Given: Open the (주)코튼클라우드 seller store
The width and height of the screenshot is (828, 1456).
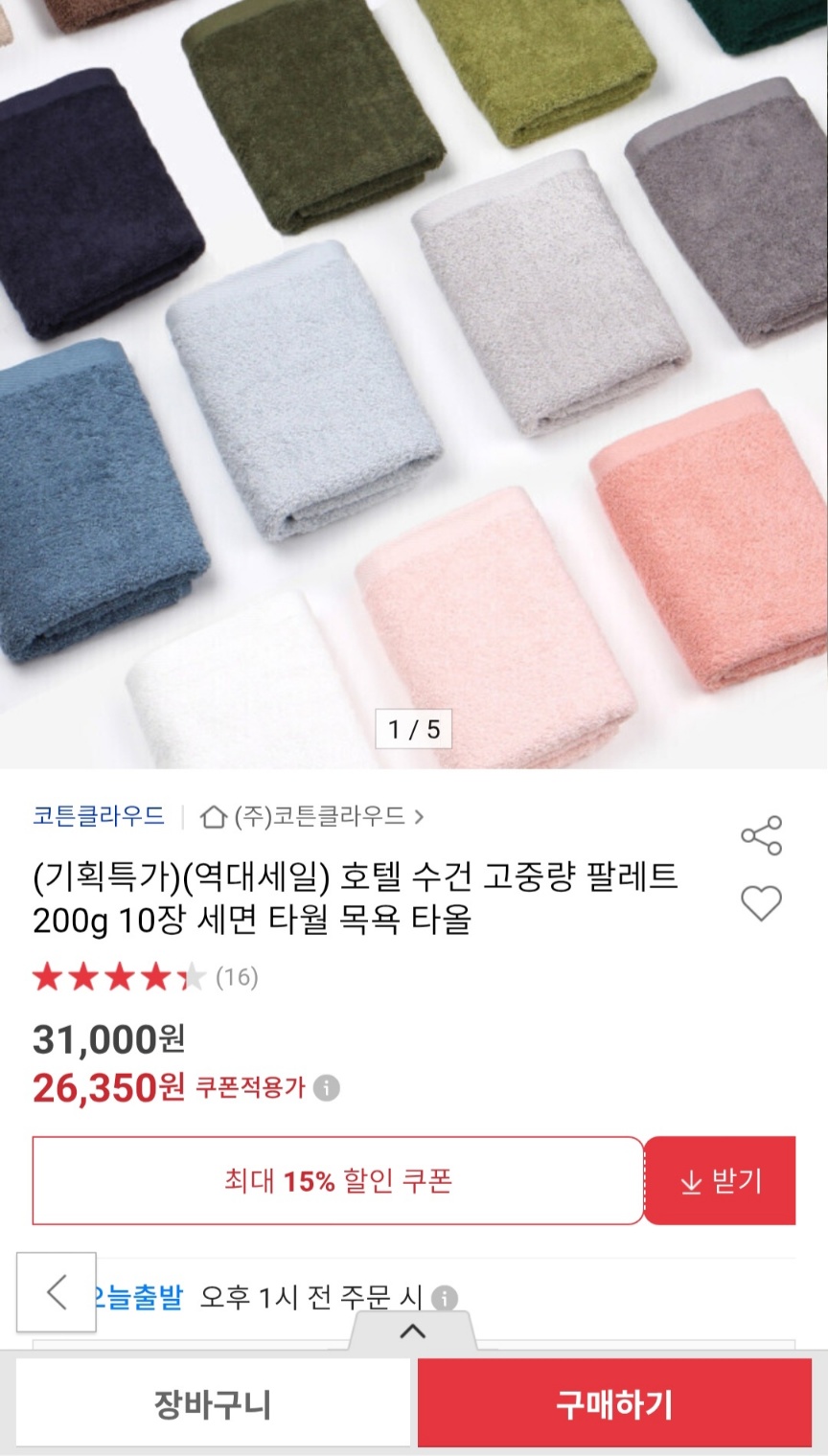Looking at the screenshot, I should point(312,816).
